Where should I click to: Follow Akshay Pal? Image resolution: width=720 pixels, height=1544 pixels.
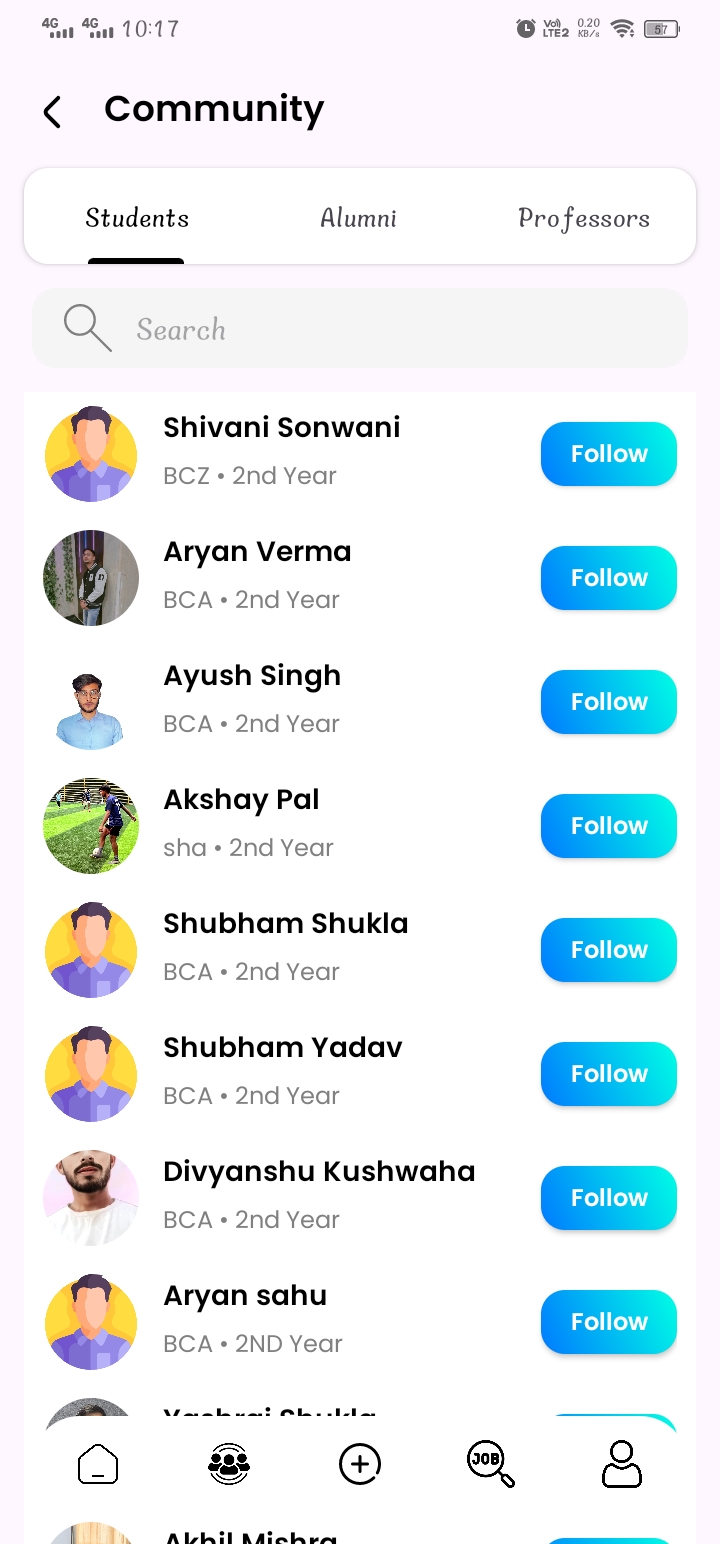pyautogui.click(x=609, y=826)
